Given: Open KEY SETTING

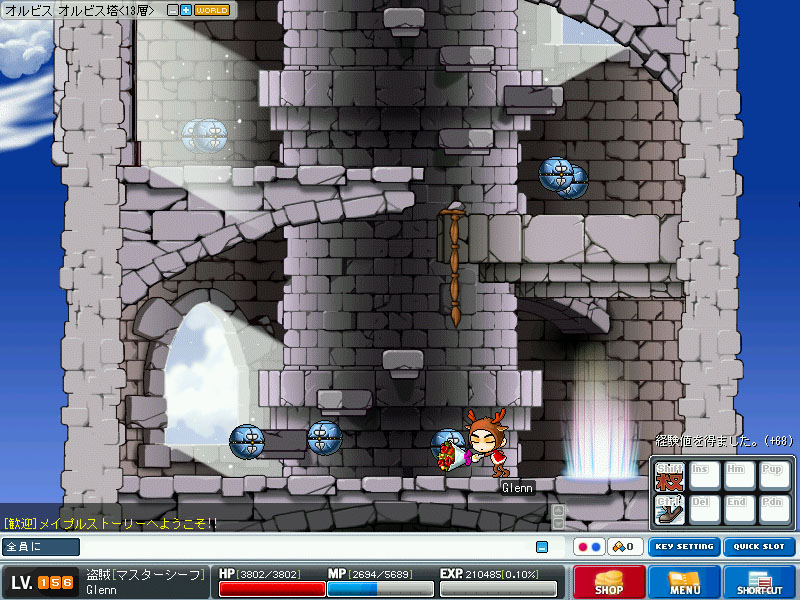Looking at the screenshot, I should [684, 546].
